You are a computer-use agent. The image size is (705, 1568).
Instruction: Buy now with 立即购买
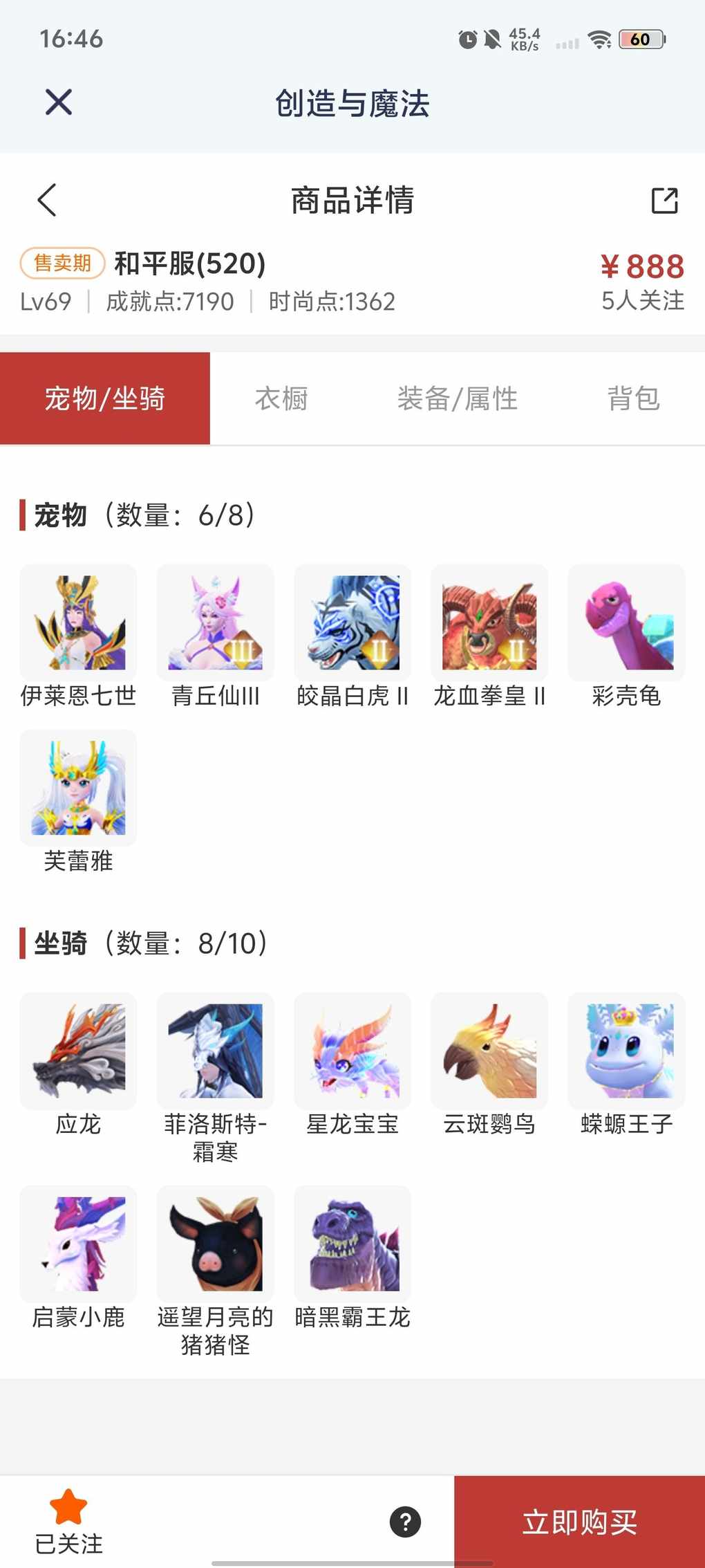[579, 1522]
